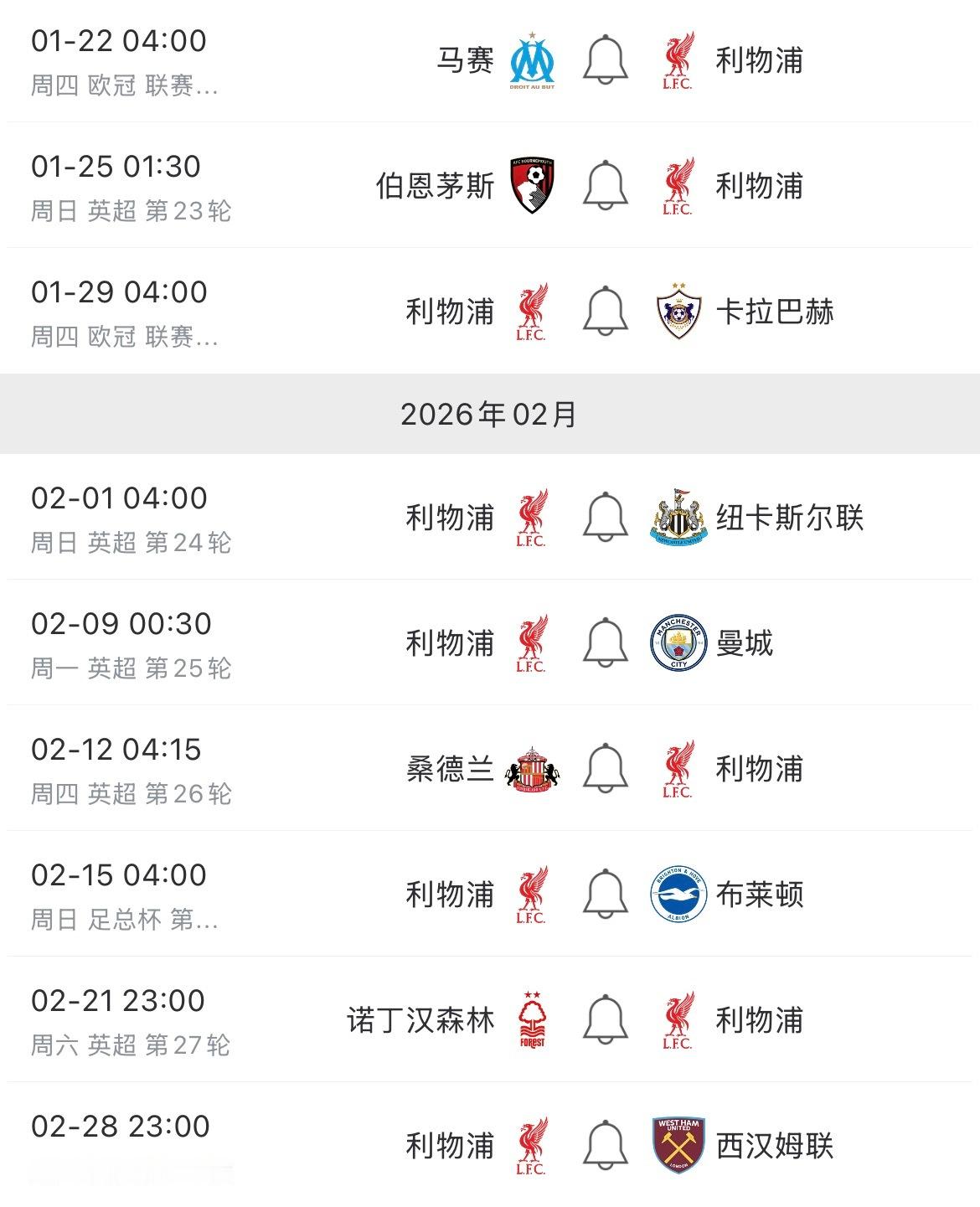Screen dimensions: 980x1207
Task: Select the Qarabag team crest
Action: [x=680, y=310]
